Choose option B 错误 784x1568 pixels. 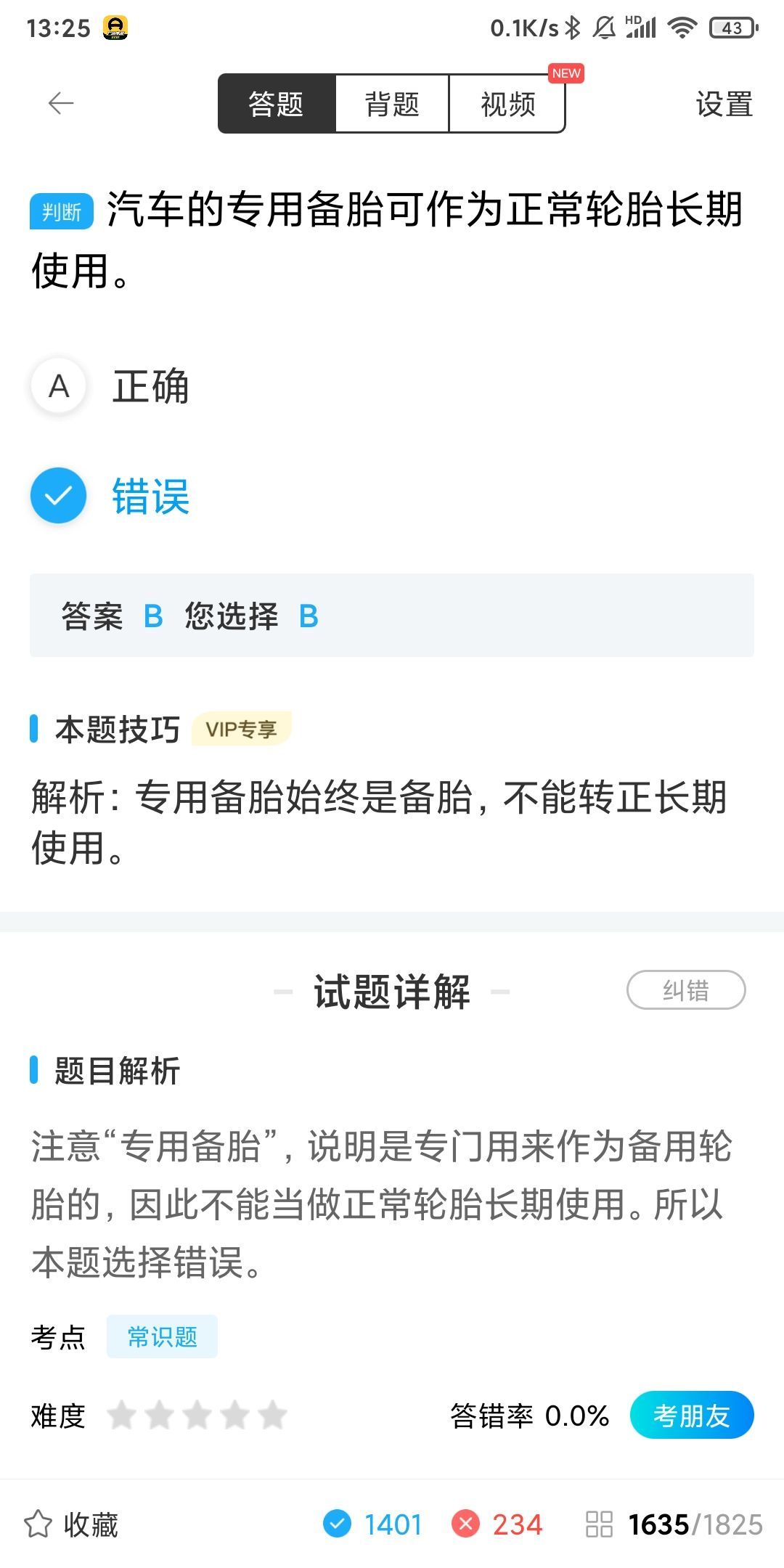(110, 496)
